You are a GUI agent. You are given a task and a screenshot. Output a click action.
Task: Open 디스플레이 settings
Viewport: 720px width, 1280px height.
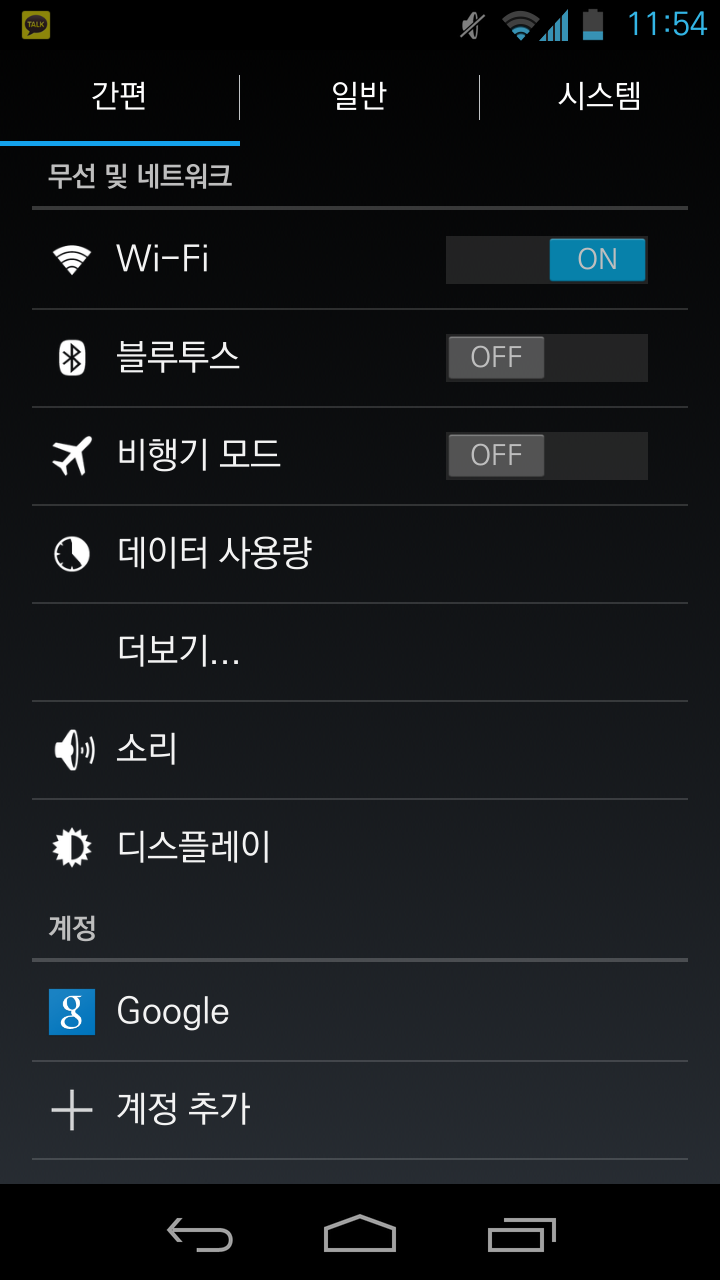(360, 848)
